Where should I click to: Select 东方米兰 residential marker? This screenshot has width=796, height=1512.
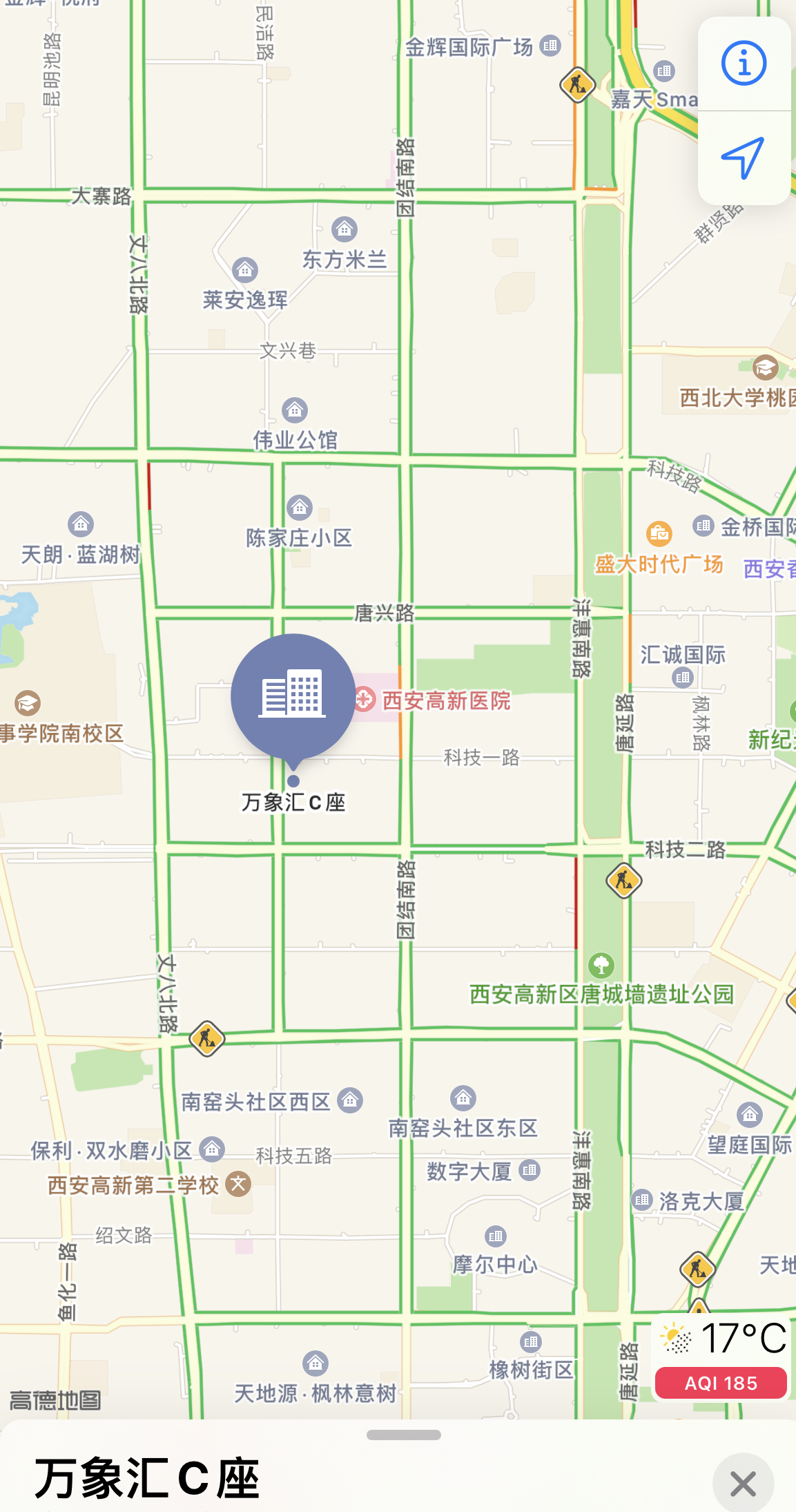point(344,229)
